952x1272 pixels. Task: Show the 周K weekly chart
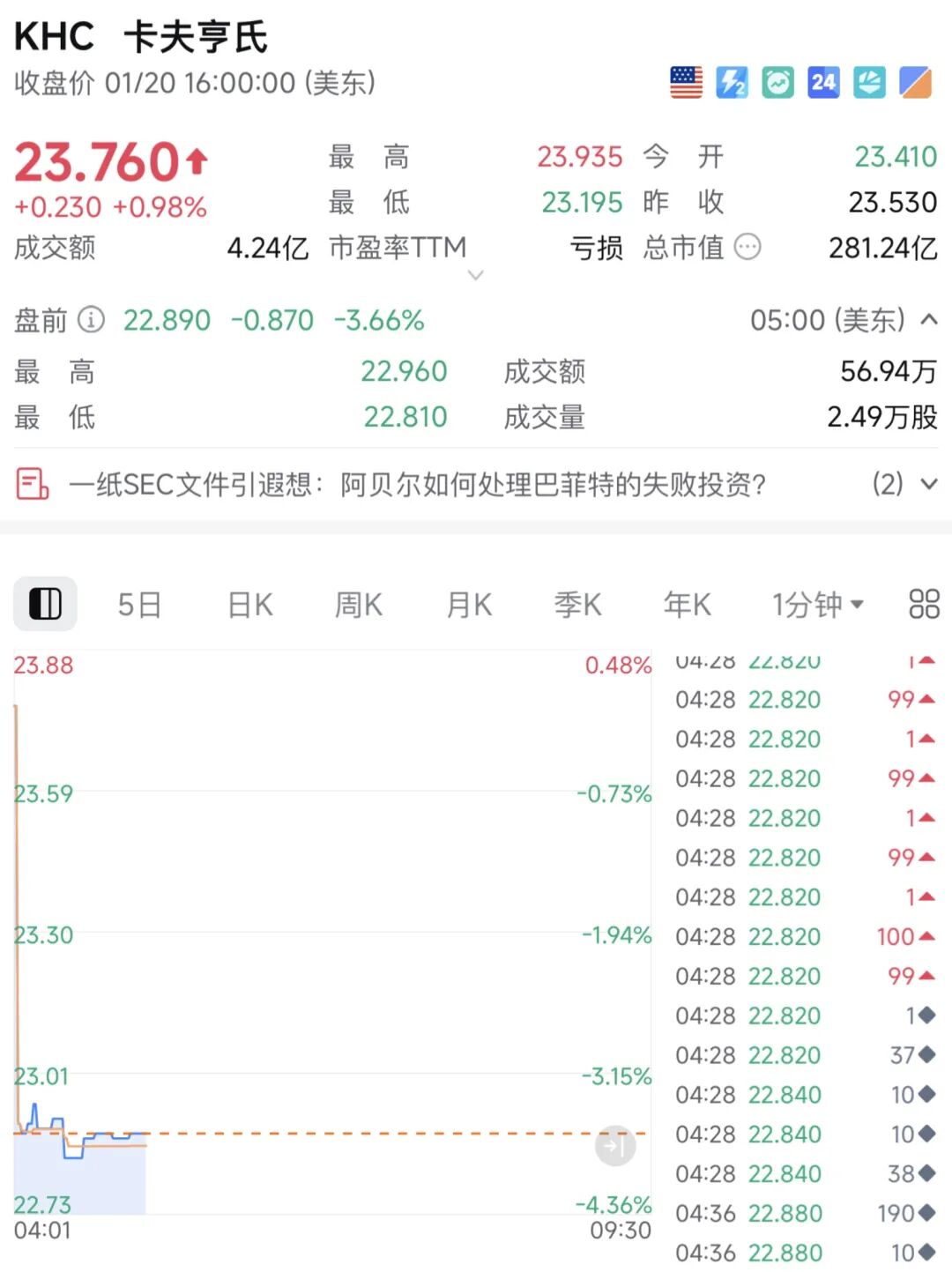click(x=359, y=605)
